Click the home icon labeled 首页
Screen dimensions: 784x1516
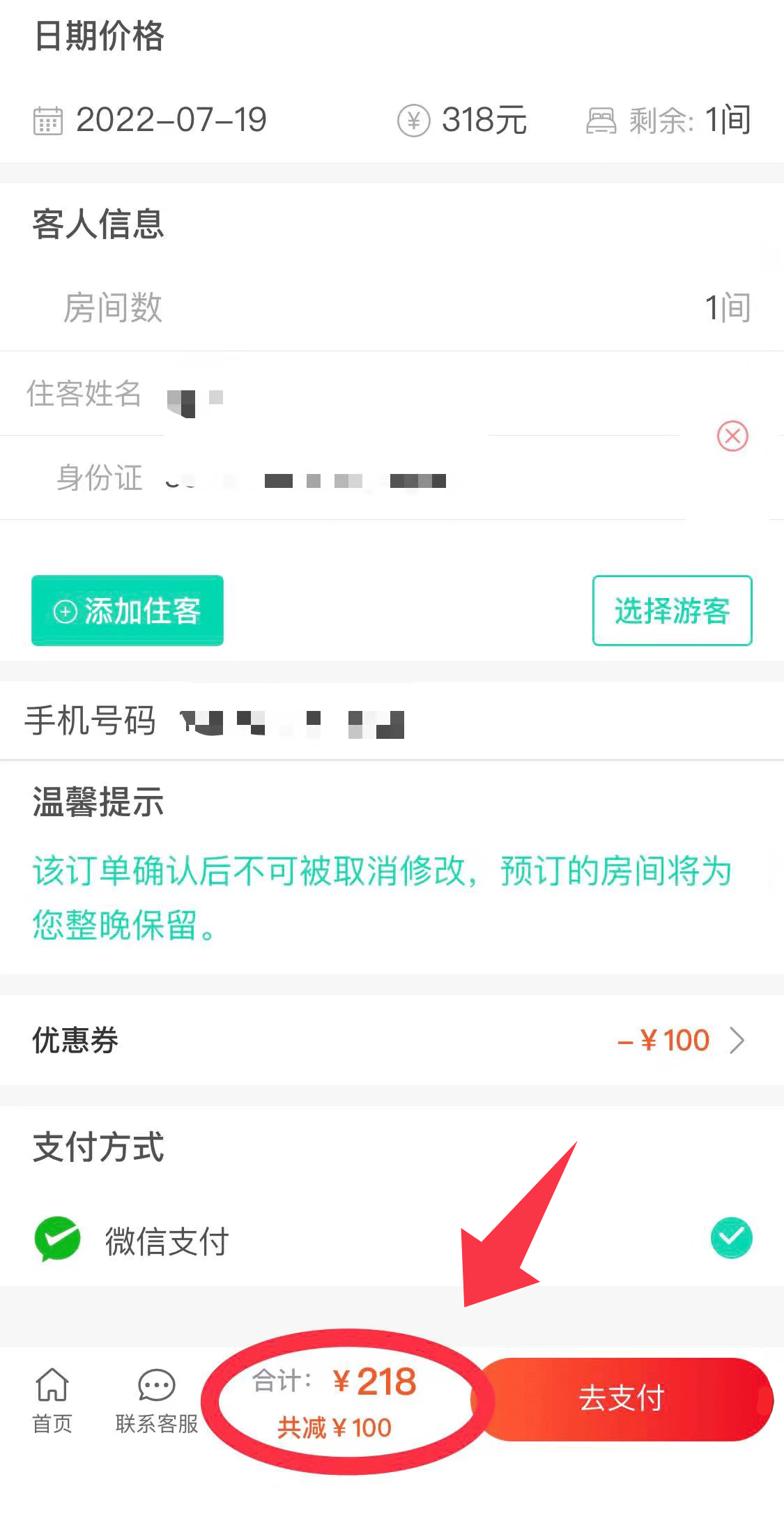51,1387
